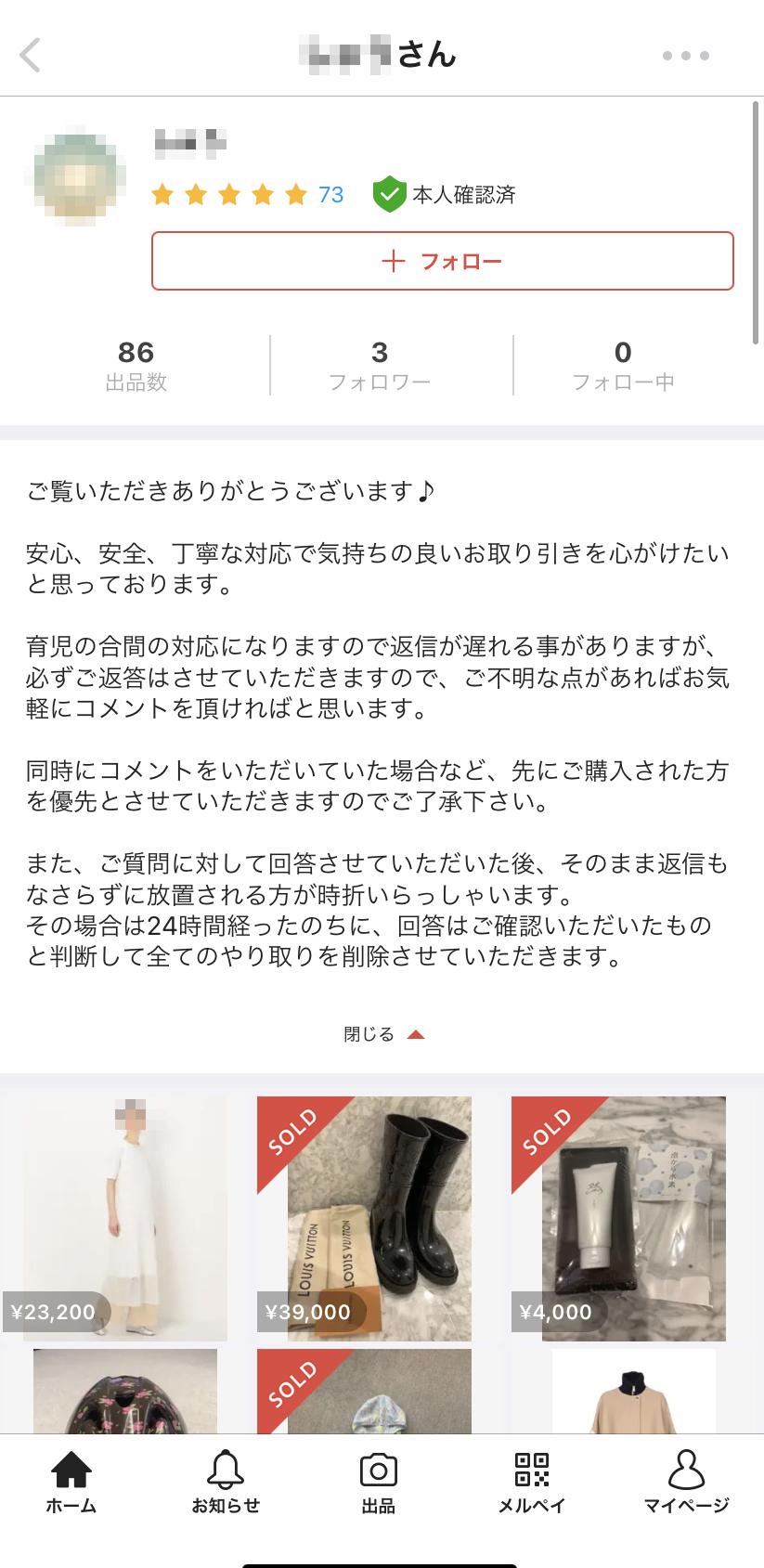764x1568 pixels.
Task: Open the three-dot overflow menu
Action: [686, 56]
